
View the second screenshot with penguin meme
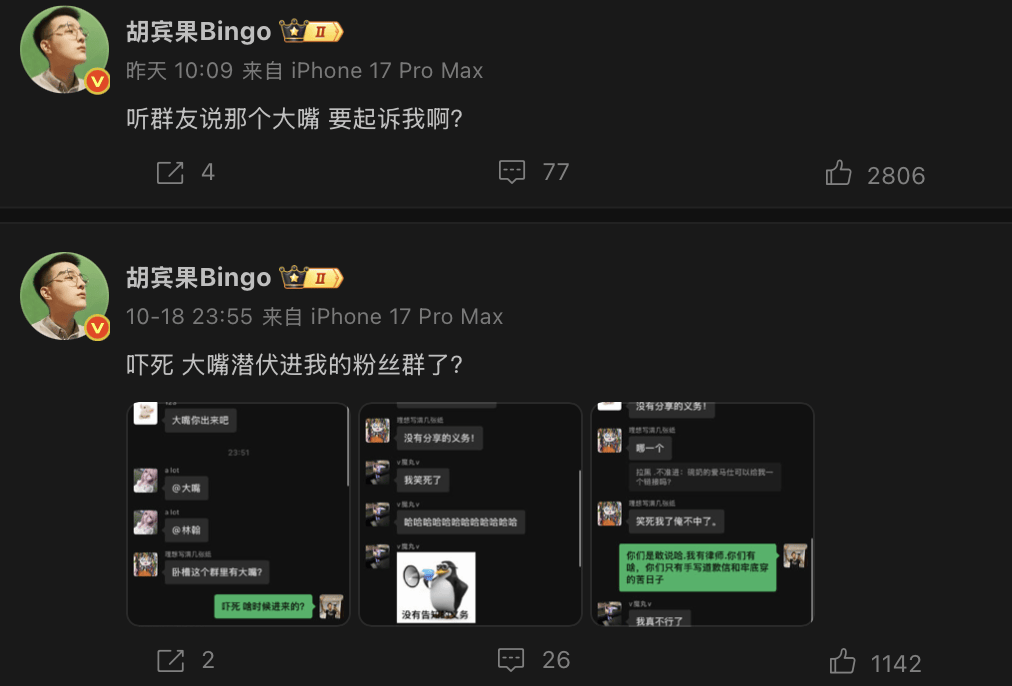point(470,514)
